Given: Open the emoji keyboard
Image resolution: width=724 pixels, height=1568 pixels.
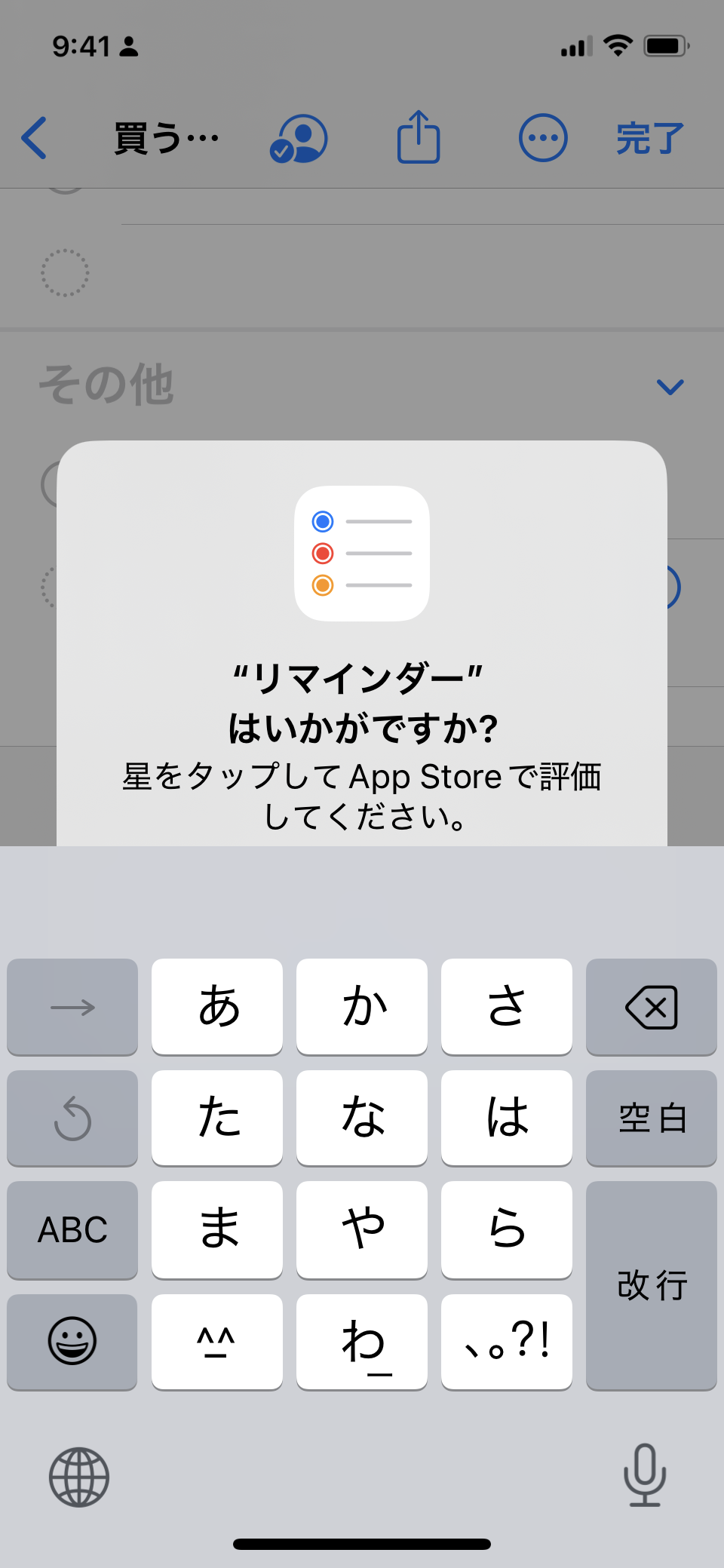Looking at the screenshot, I should coord(72,1341).
